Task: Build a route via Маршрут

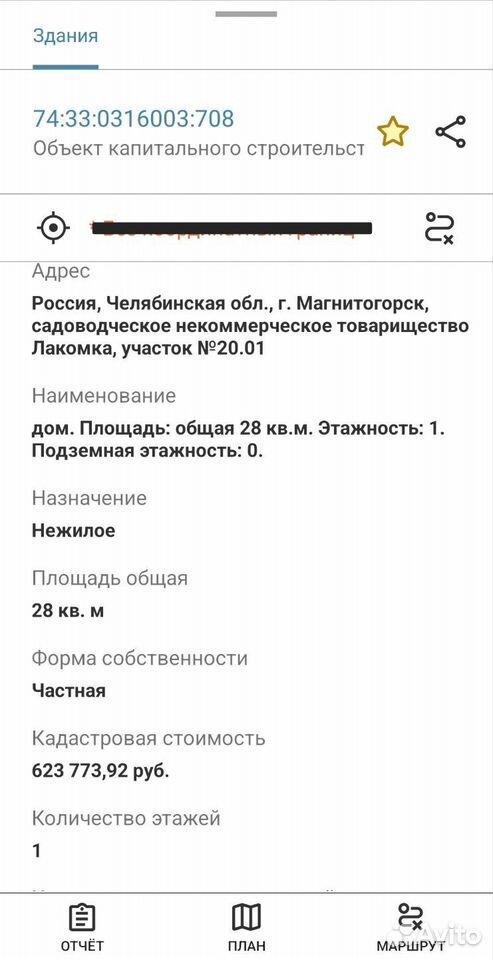Action: (410, 926)
